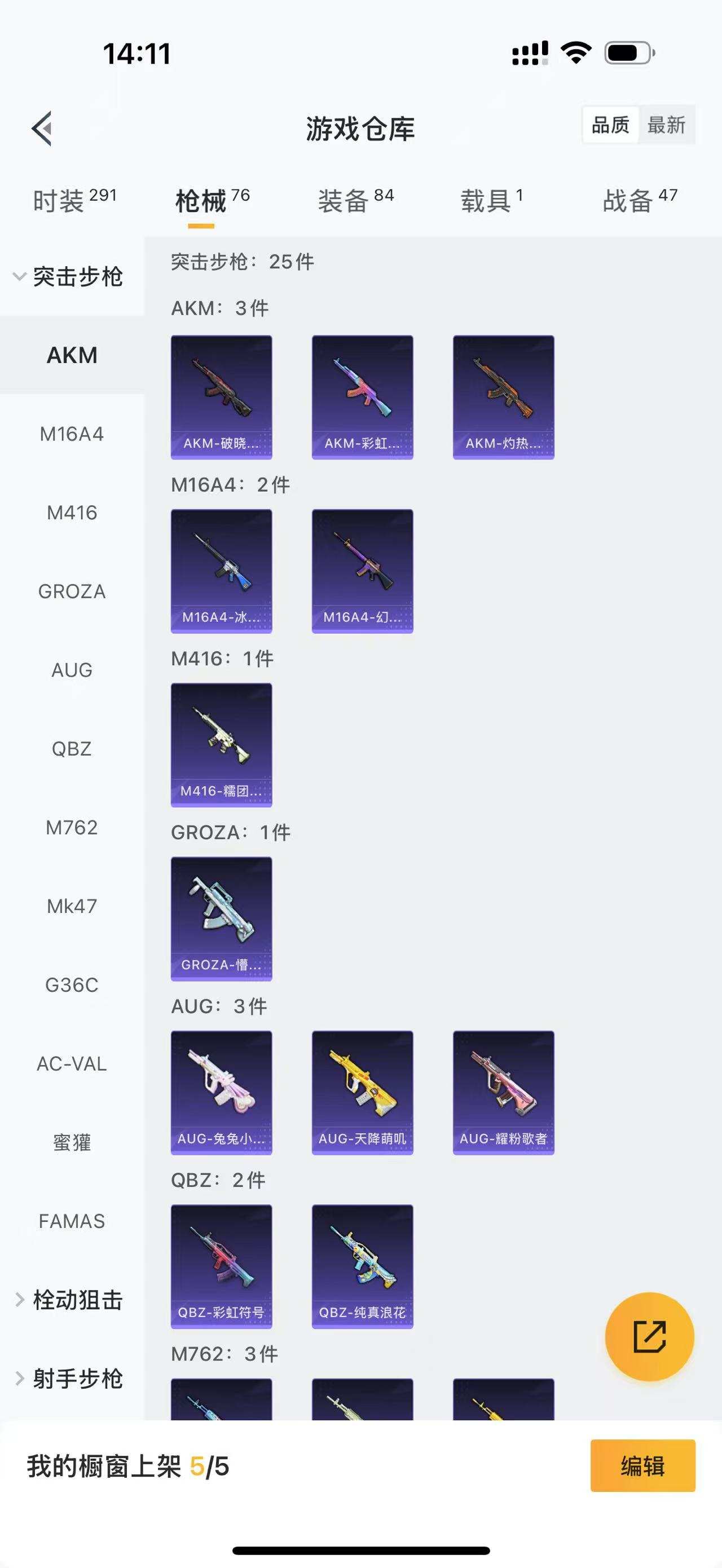Select M416 in the side list
Screen dimensions: 722x1568
point(72,513)
